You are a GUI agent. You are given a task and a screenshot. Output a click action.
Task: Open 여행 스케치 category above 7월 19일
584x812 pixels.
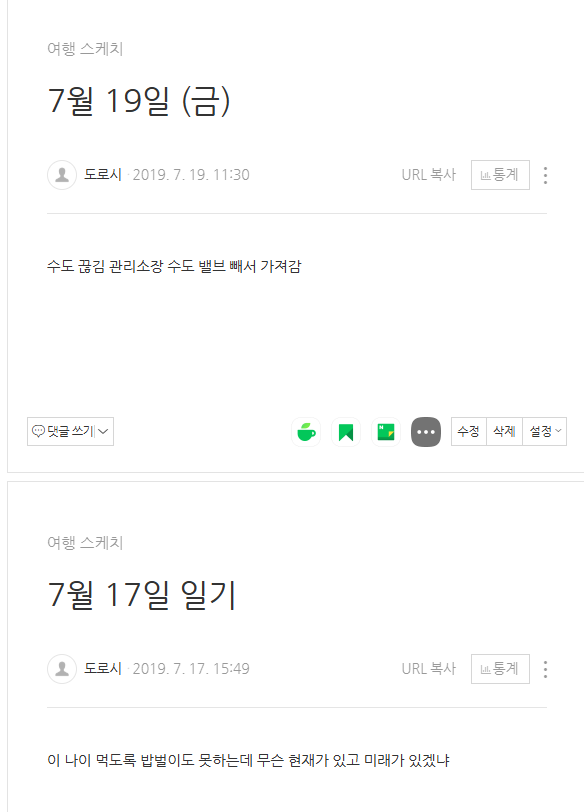tap(85, 49)
